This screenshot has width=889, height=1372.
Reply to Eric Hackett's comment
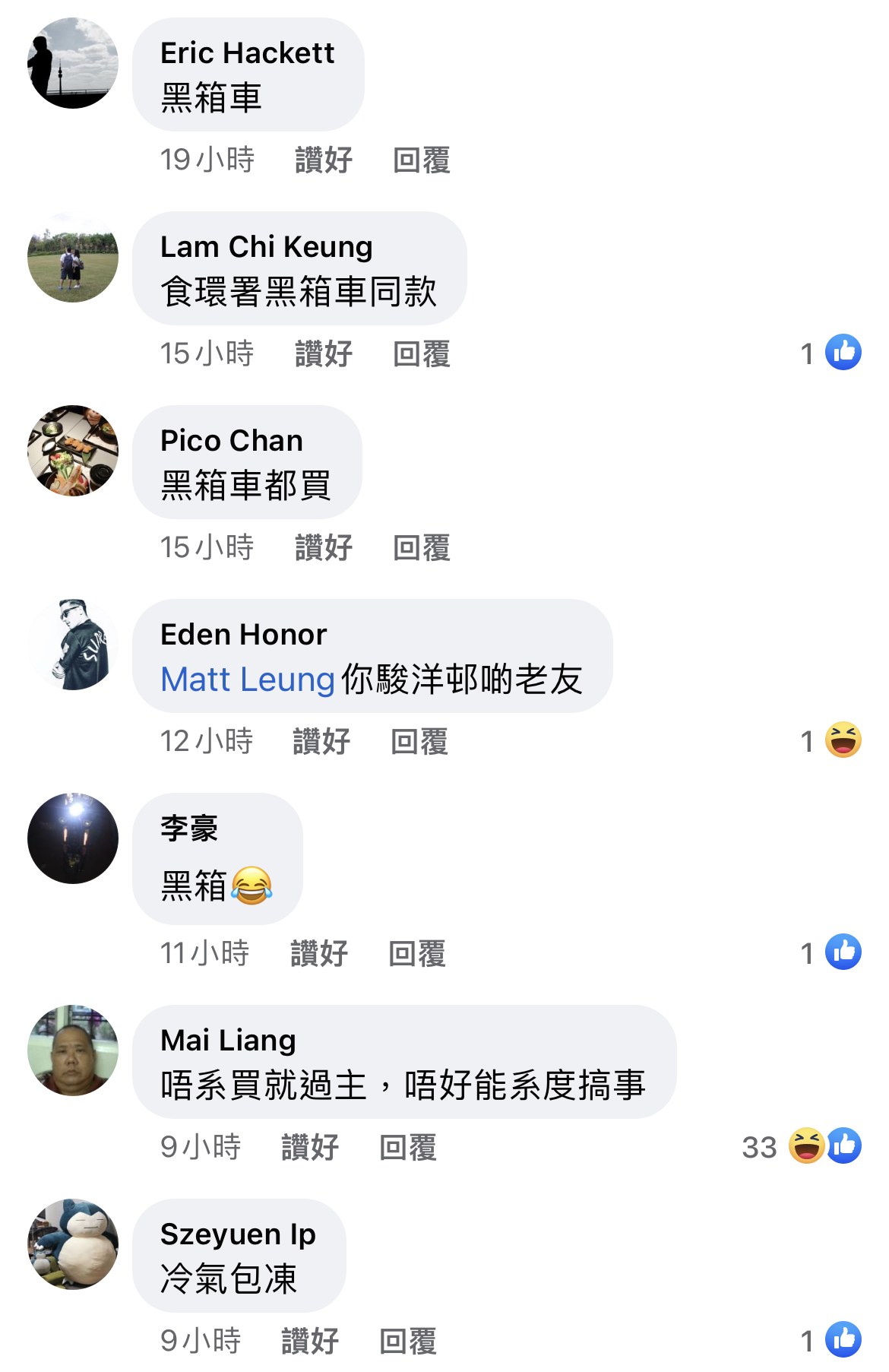(422, 160)
